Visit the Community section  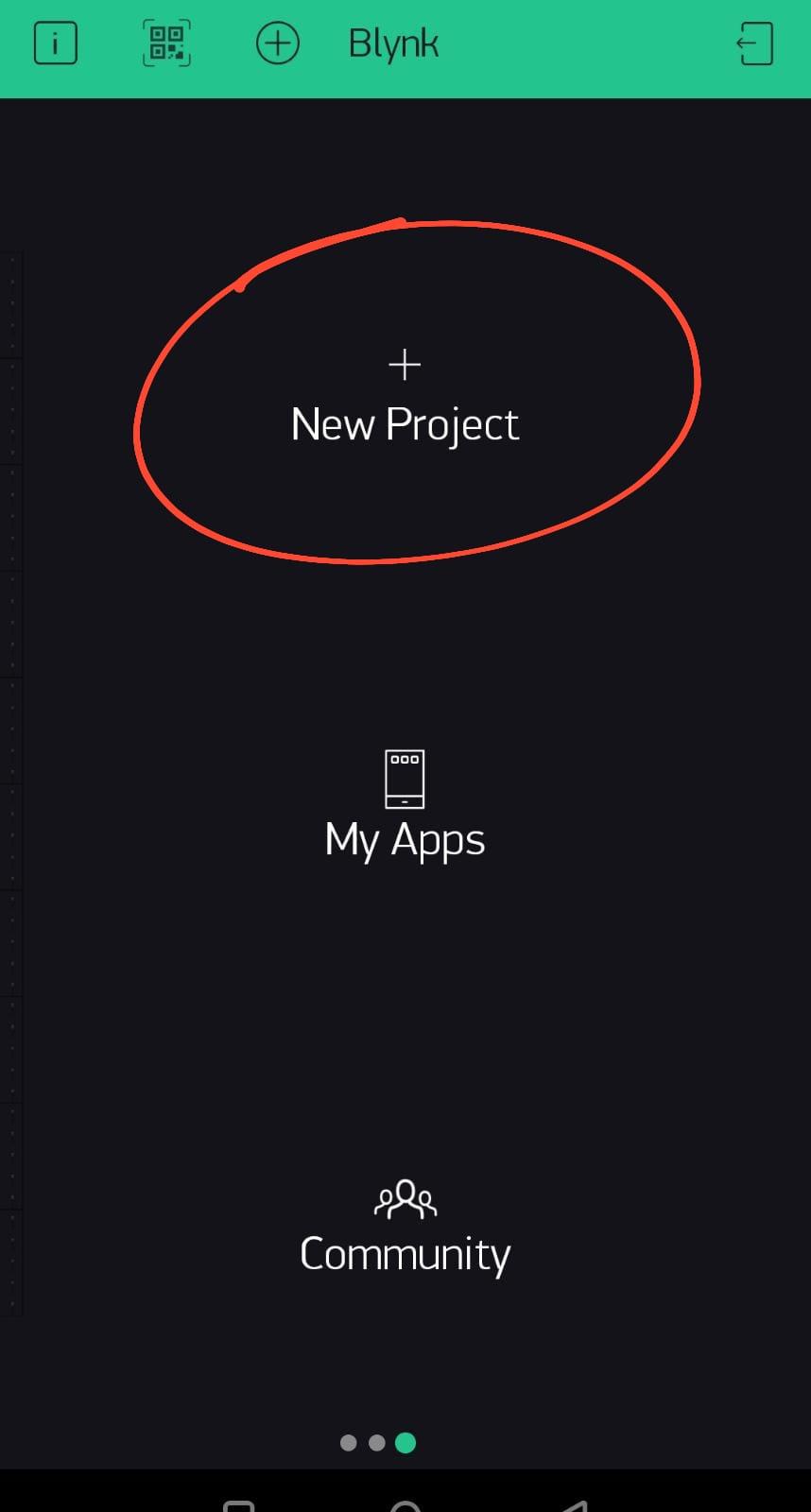[405, 1228]
